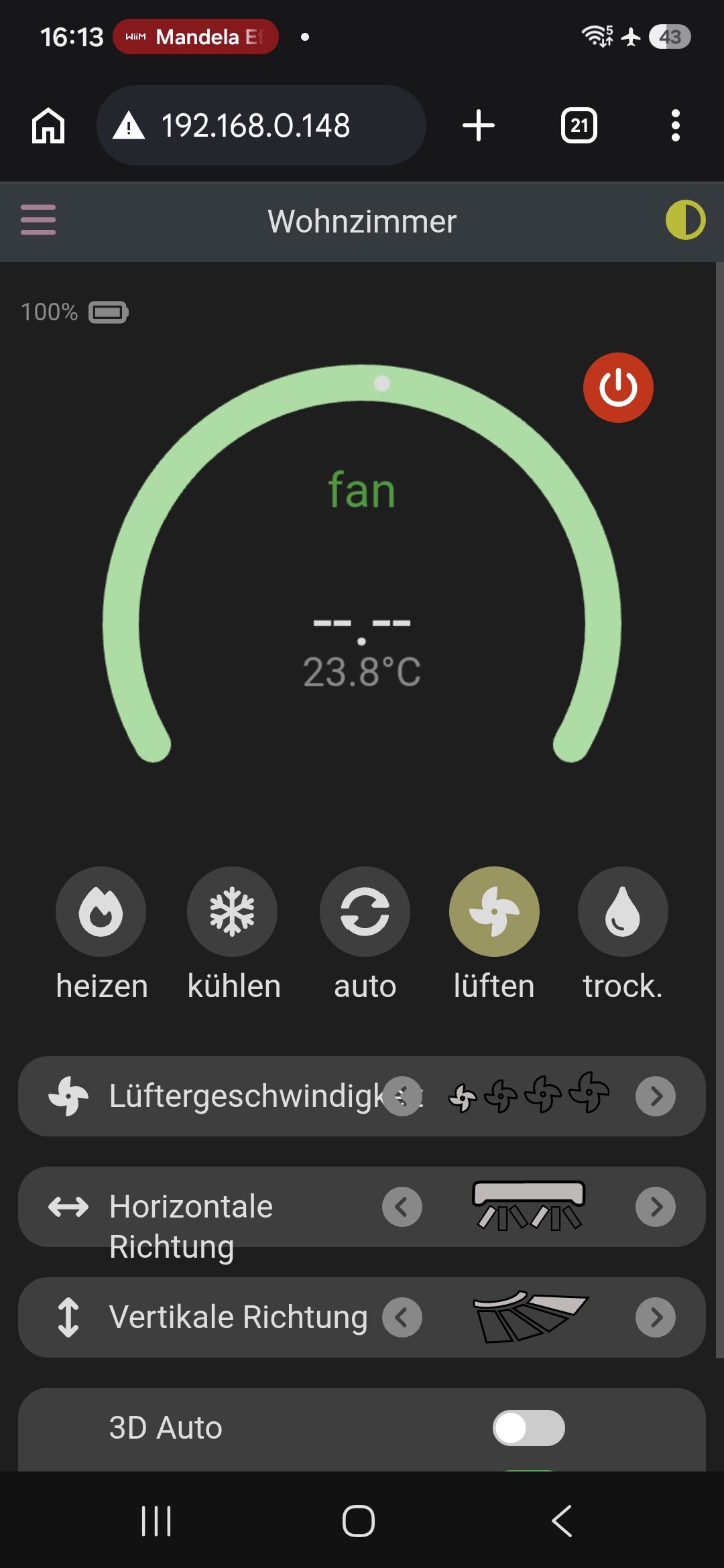Open the tab switcher showing 21 tabs
Screen dimensions: 724x1568
click(x=579, y=125)
